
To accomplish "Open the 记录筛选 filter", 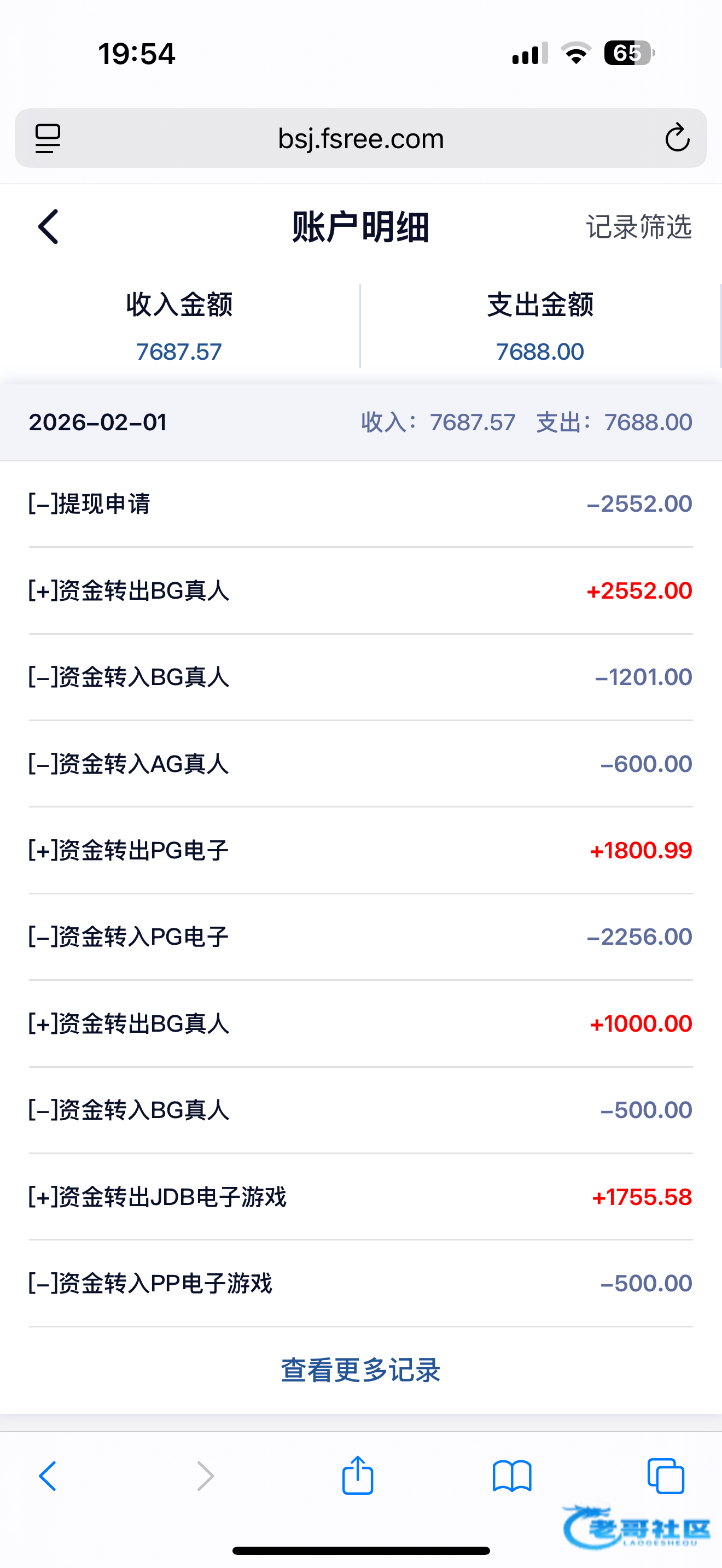I will coord(638,227).
